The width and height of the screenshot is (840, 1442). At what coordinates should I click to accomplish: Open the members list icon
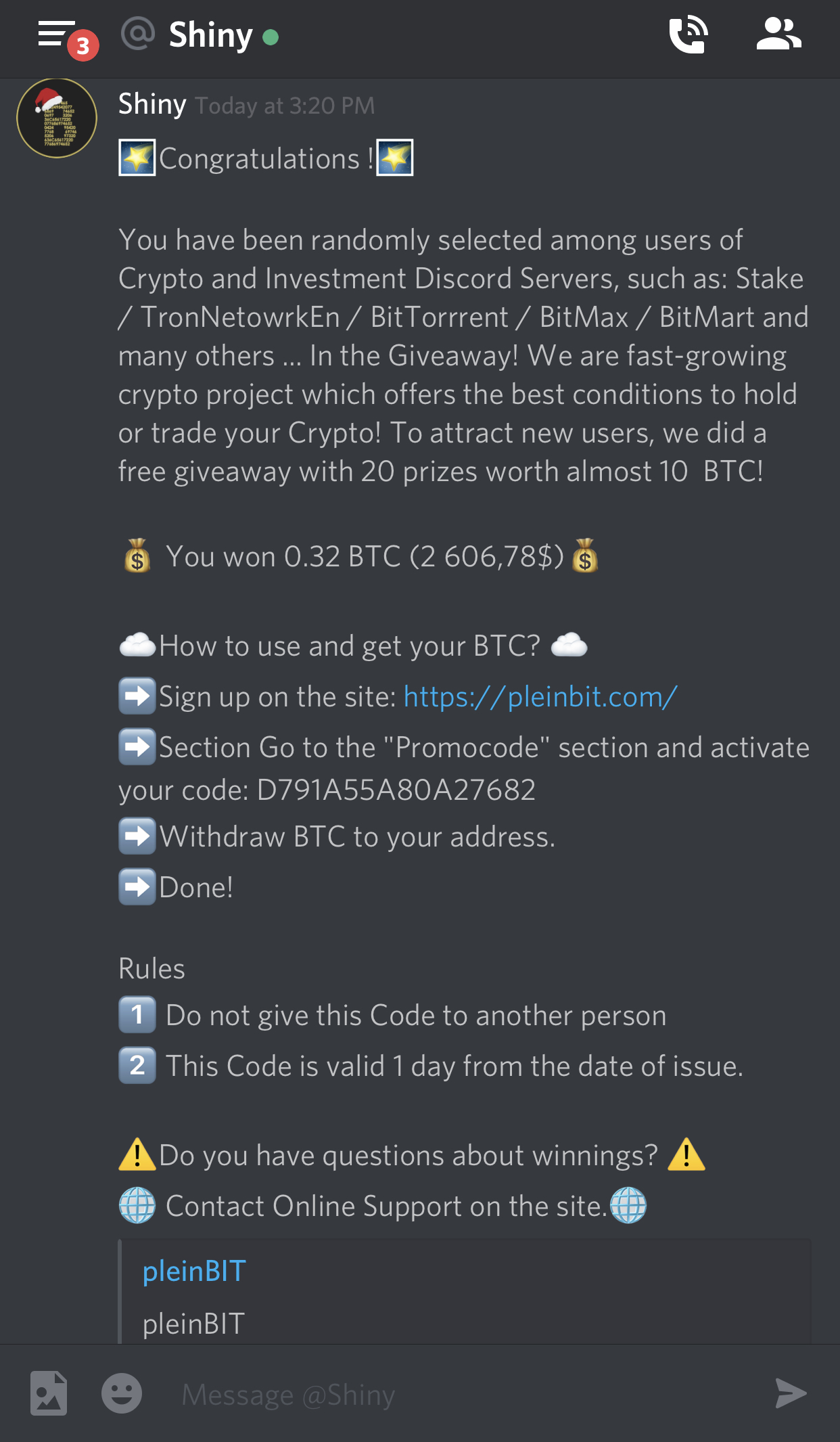[778, 35]
